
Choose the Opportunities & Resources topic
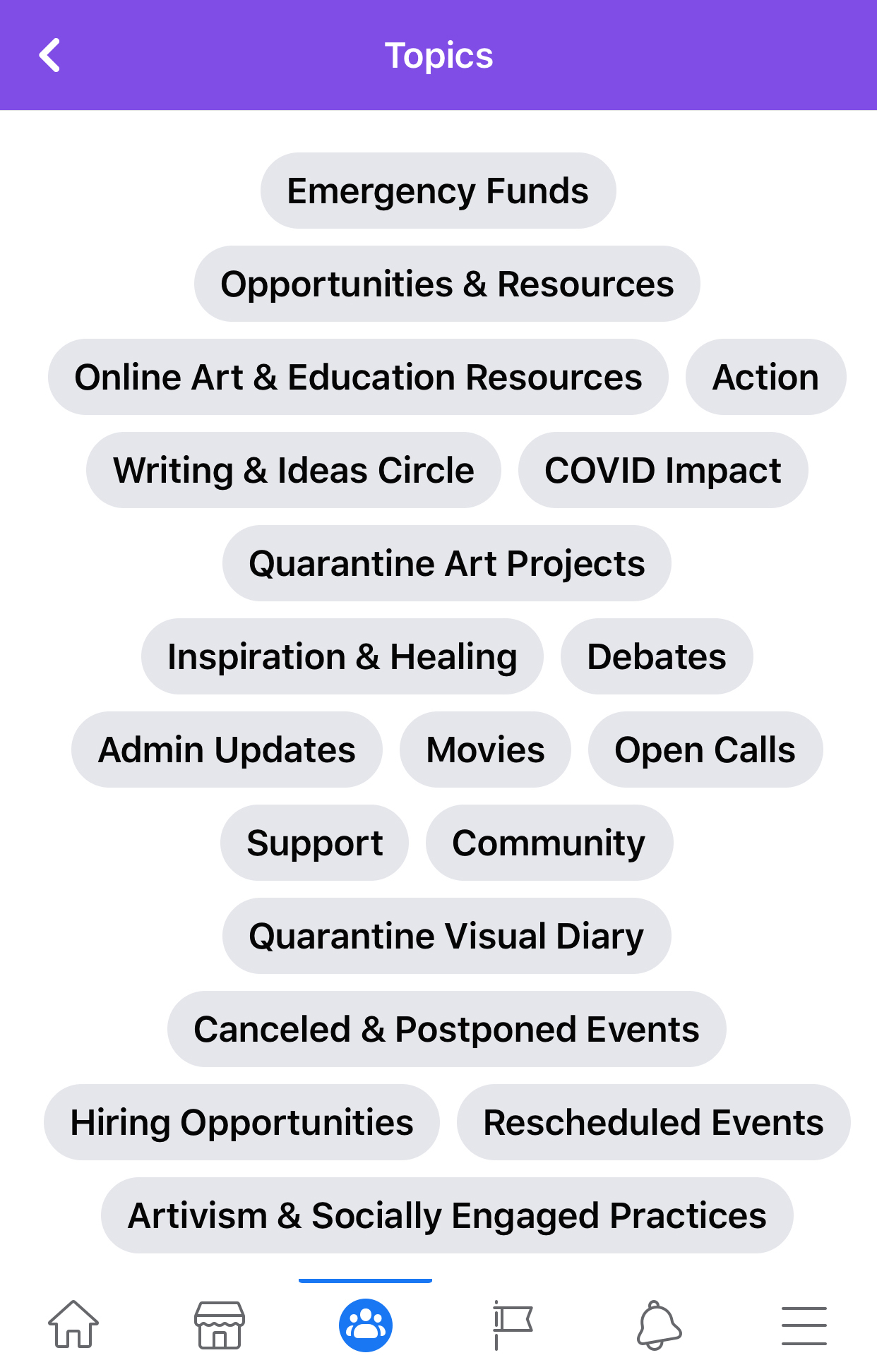pos(447,284)
